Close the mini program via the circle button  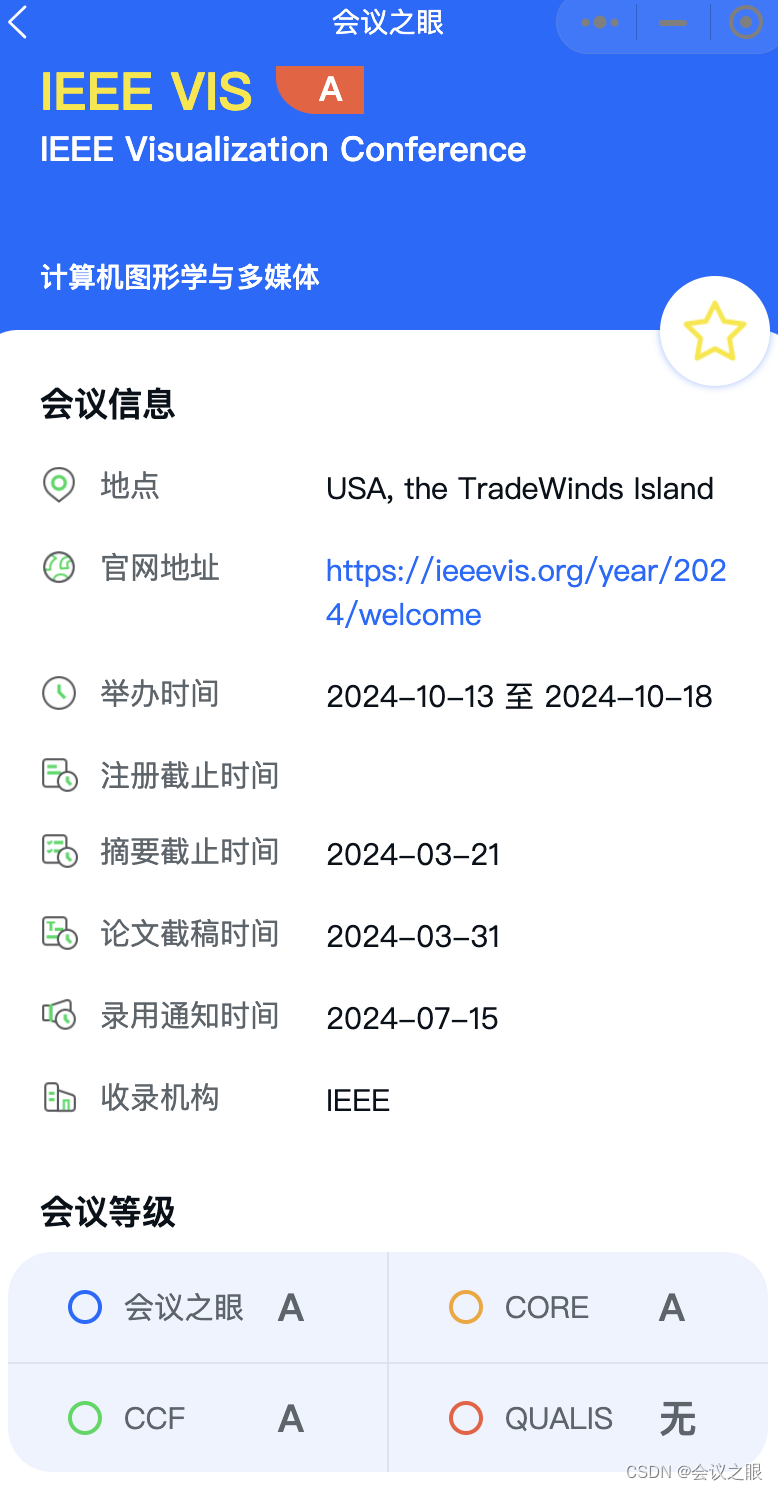click(x=745, y=22)
